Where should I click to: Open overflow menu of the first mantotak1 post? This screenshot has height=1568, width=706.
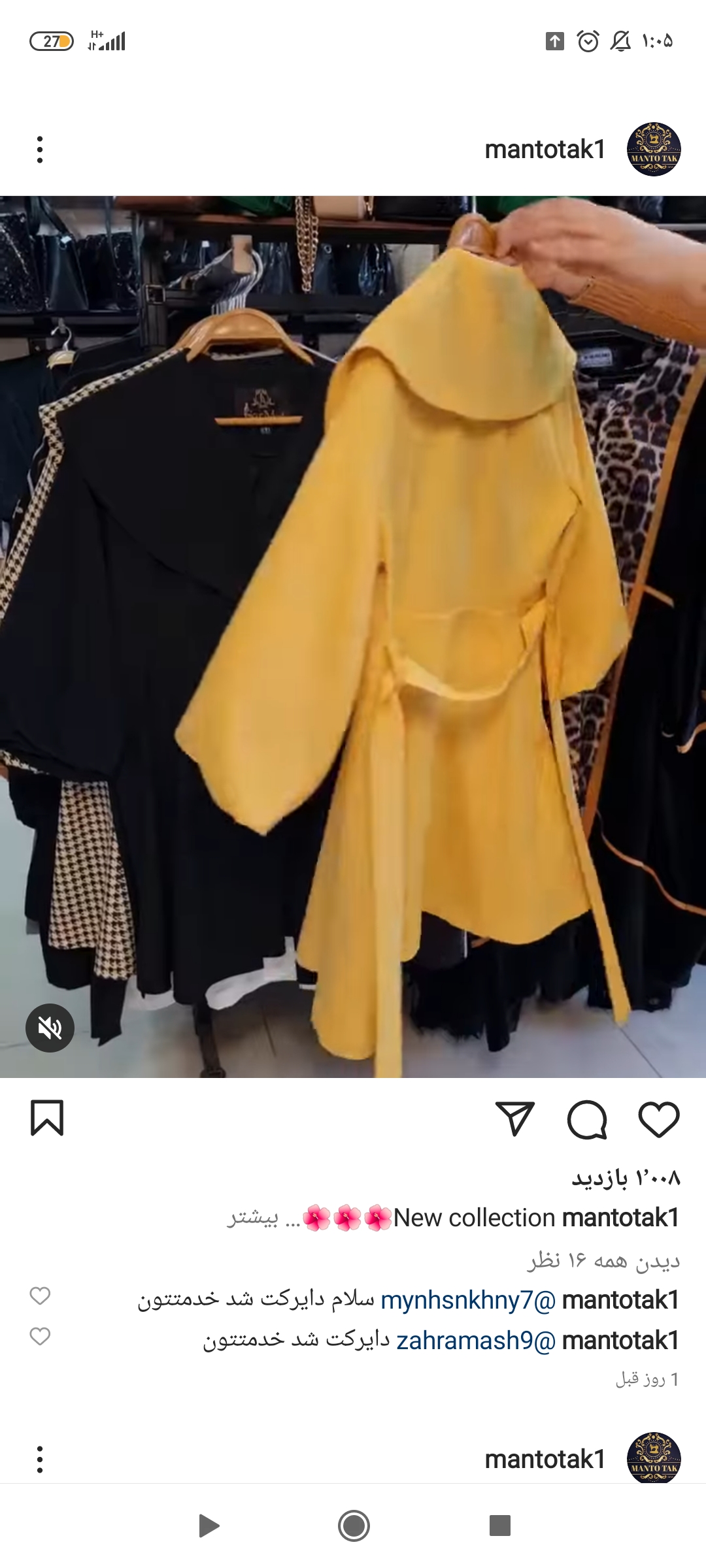pyautogui.click(x=40, y=150)
